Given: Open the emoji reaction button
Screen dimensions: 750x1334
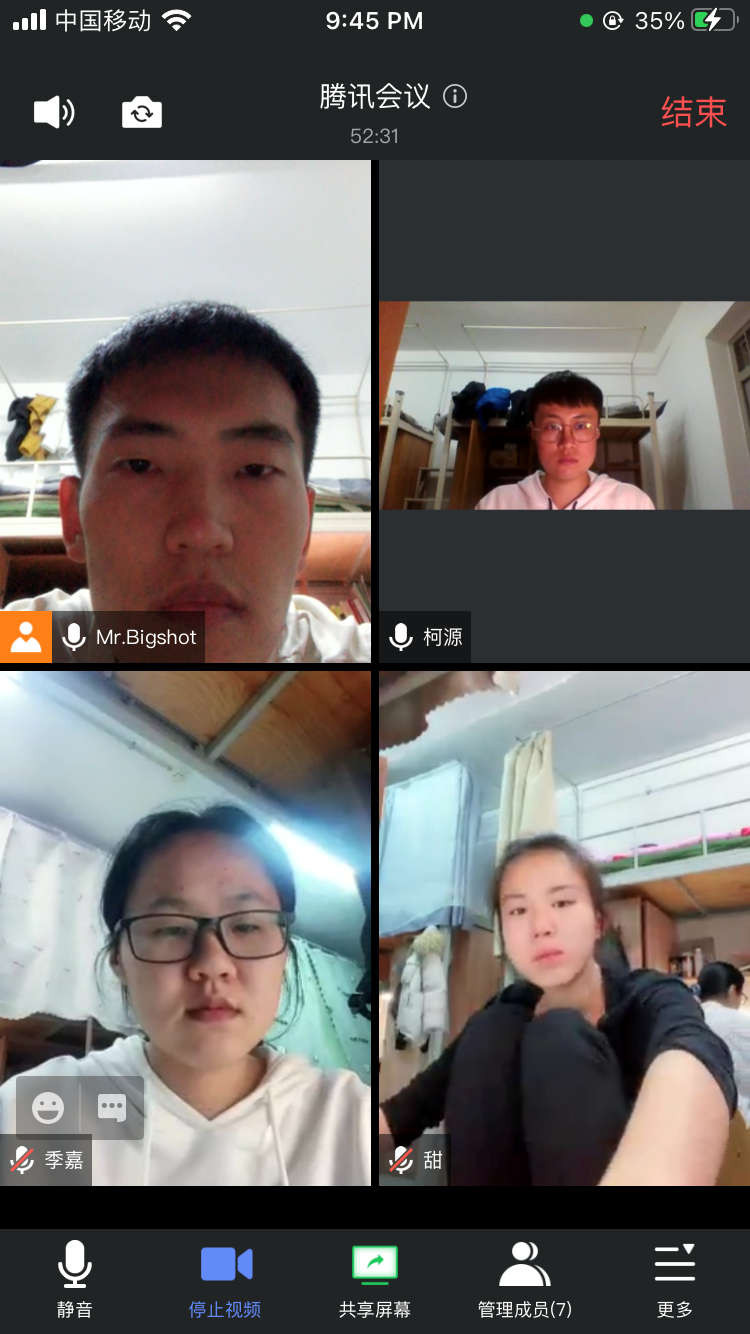Looking at the screenshot, I should click(48, 1107).
